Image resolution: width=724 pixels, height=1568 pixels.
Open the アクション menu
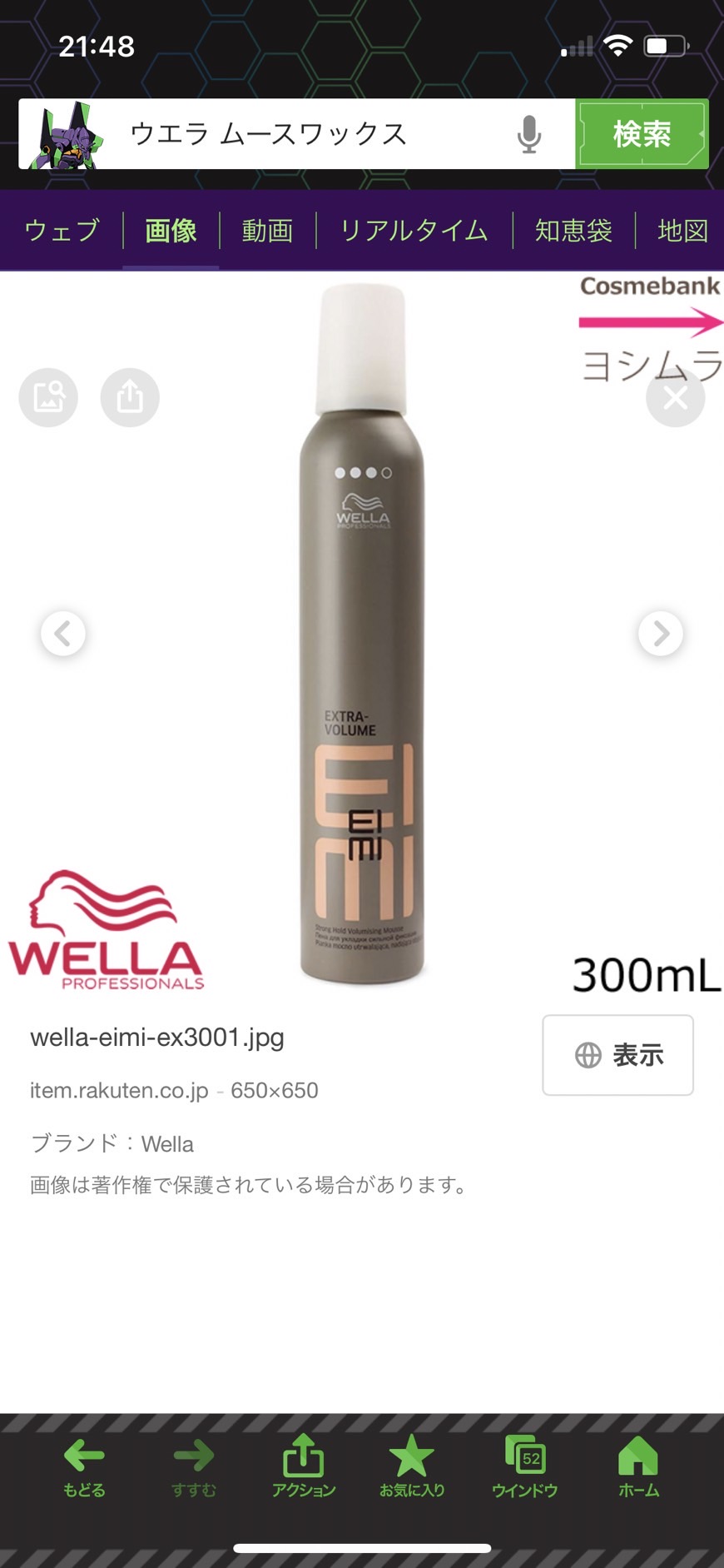click(304, 1467)
